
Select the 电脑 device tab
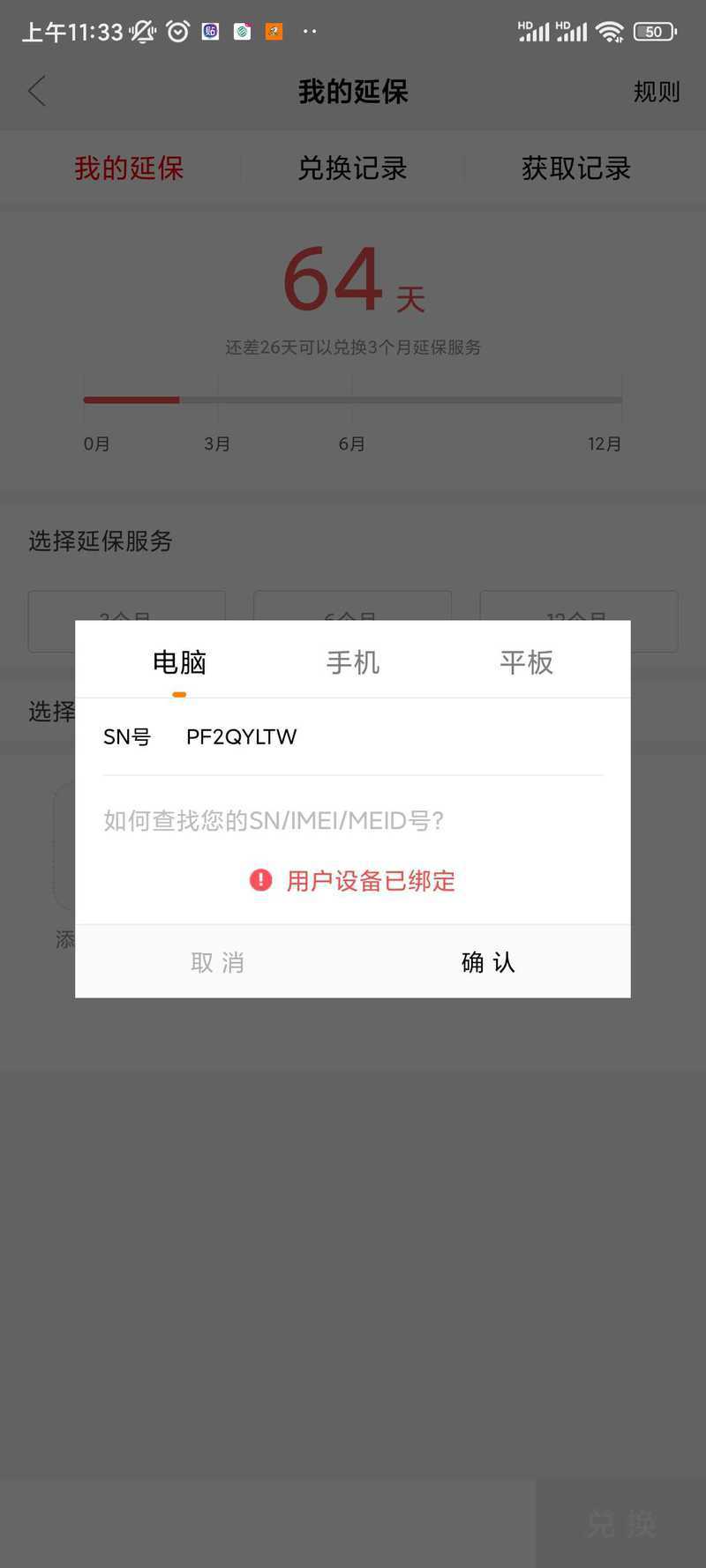(x=179, y=661)
